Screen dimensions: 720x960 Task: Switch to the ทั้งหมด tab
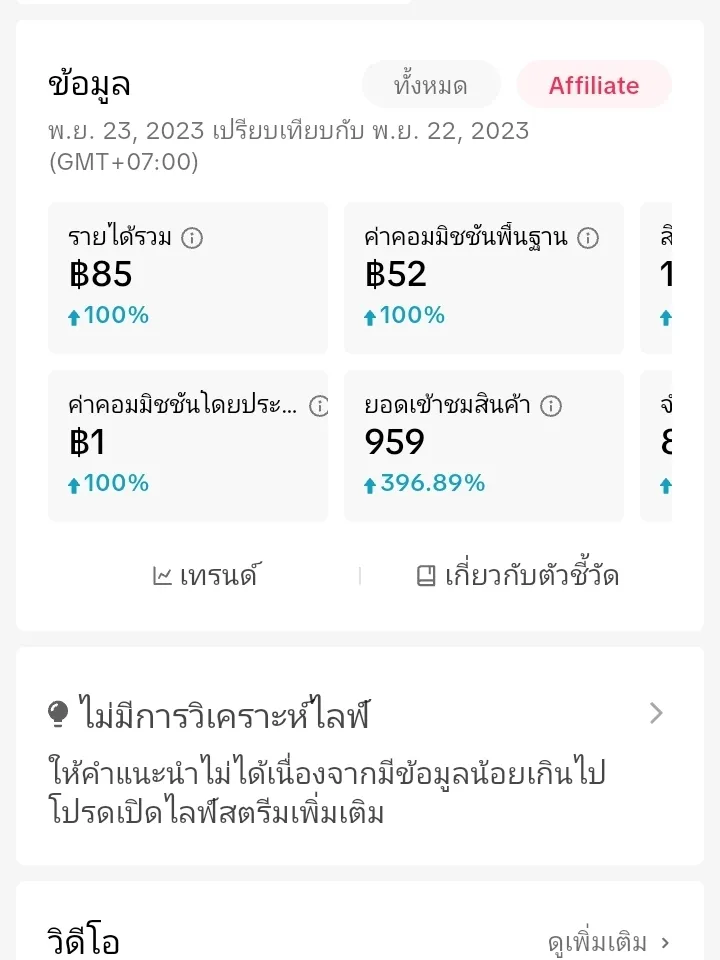(431, 85)
